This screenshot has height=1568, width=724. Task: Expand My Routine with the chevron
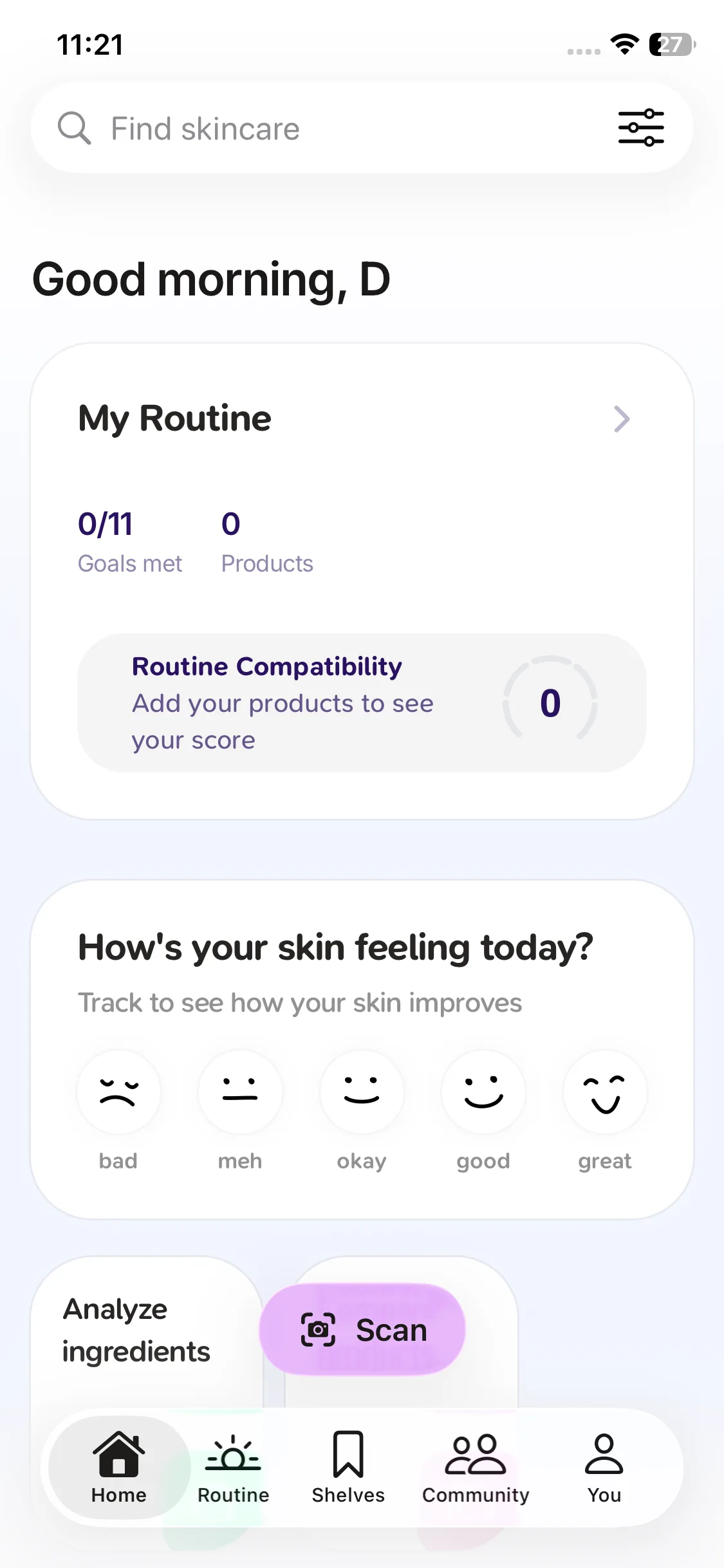[x=621, y=419]
